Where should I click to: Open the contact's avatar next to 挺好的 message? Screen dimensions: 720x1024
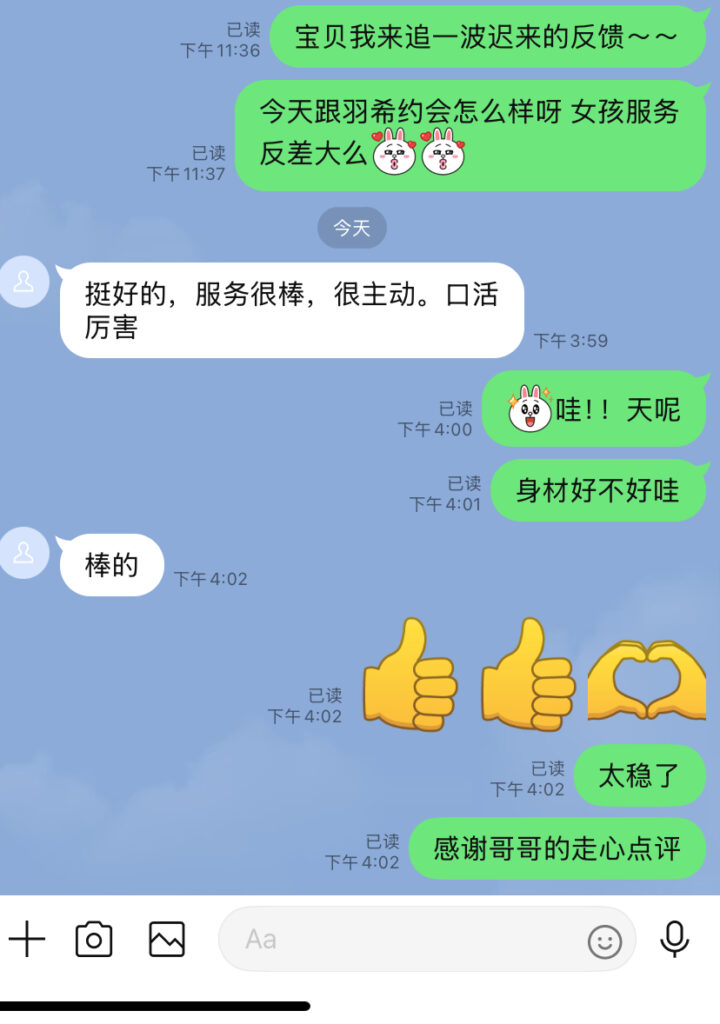[24, 281]
